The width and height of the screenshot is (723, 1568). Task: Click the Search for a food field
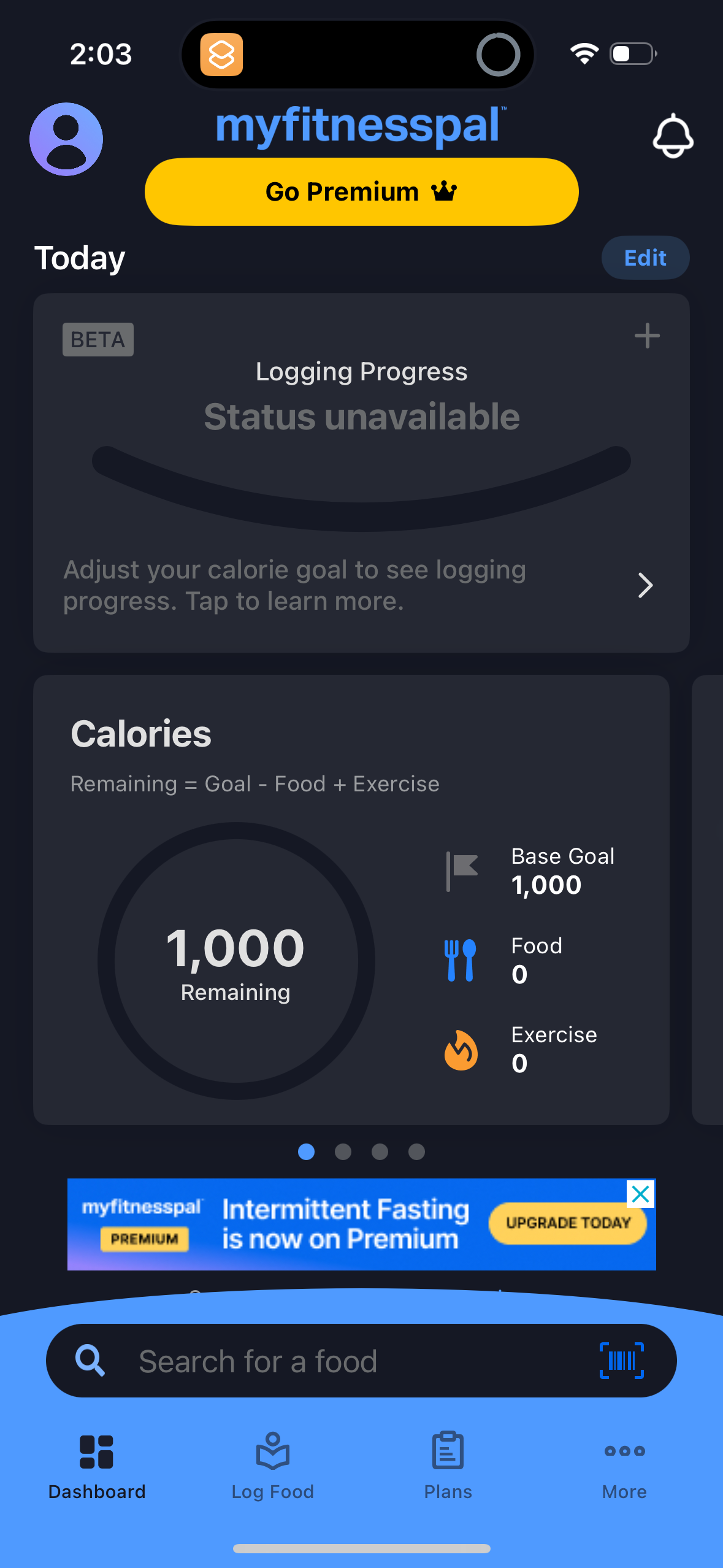307,1361
